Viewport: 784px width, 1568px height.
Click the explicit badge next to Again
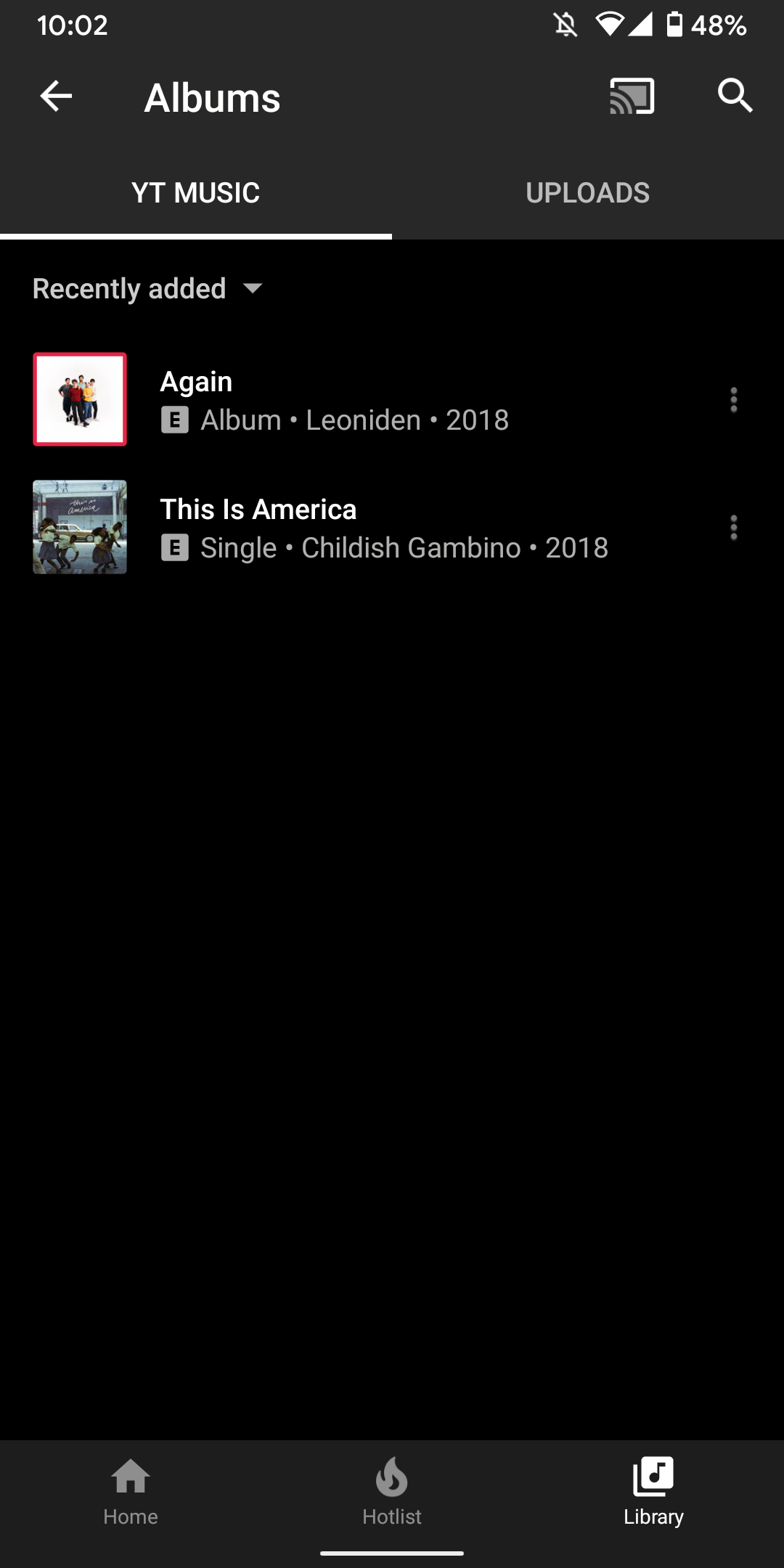coord(174,420)
